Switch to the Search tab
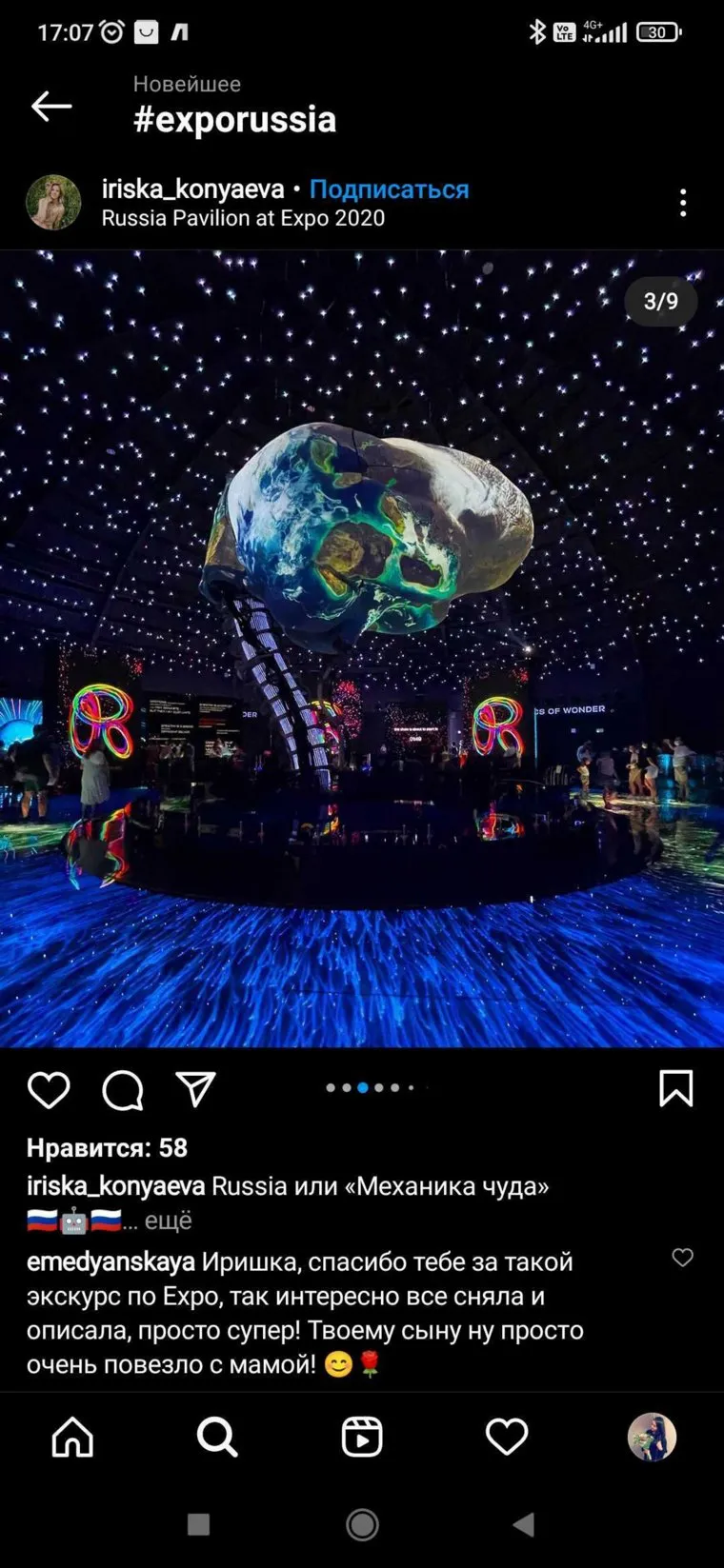Screen dimensions: 724x1568 217,1438
